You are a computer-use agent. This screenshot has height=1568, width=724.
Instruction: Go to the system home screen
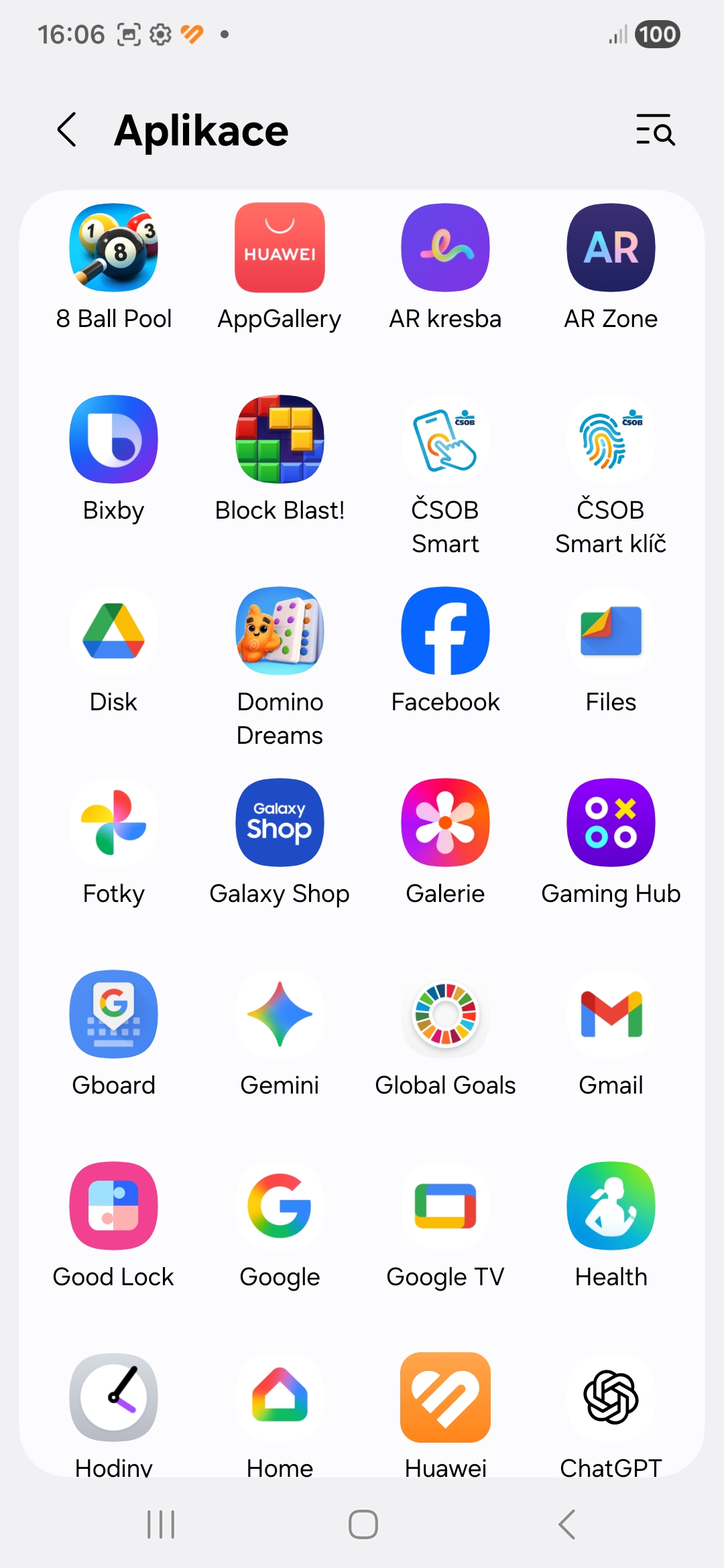tap(363, 1524)
